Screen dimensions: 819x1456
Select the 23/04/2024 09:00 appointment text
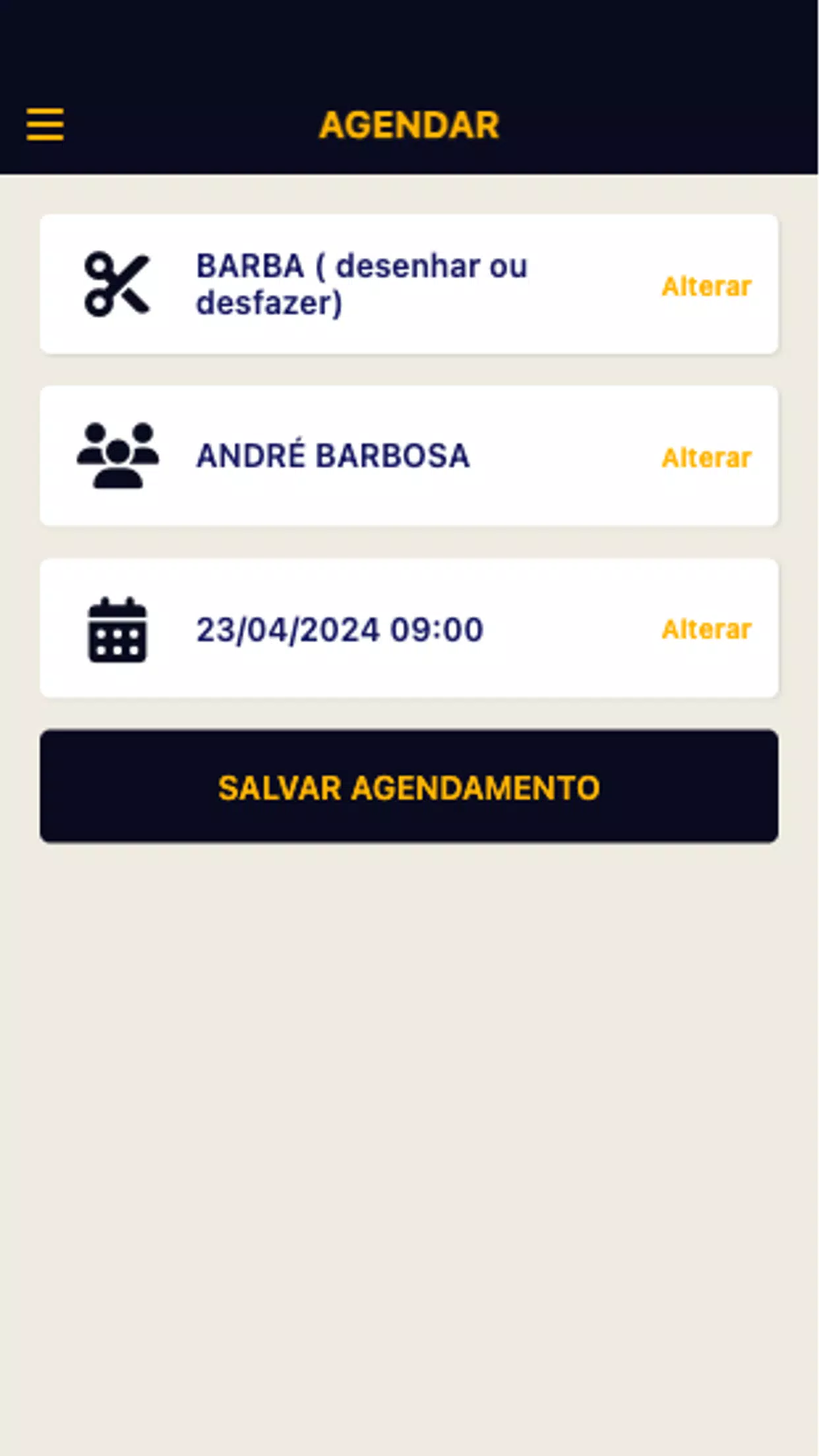338,630
